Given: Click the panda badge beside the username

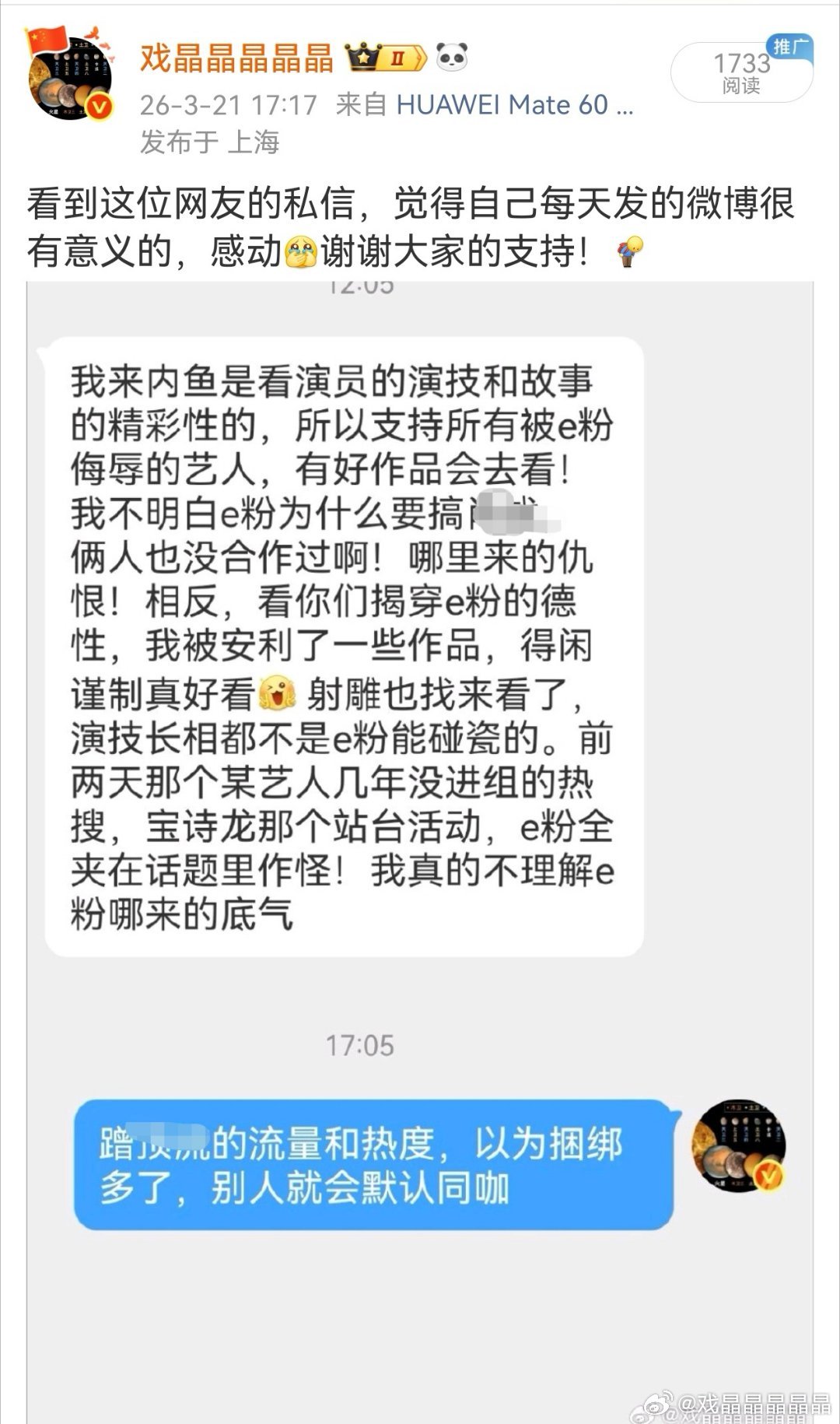Looking at the screenshot, I should click(453, 56).
